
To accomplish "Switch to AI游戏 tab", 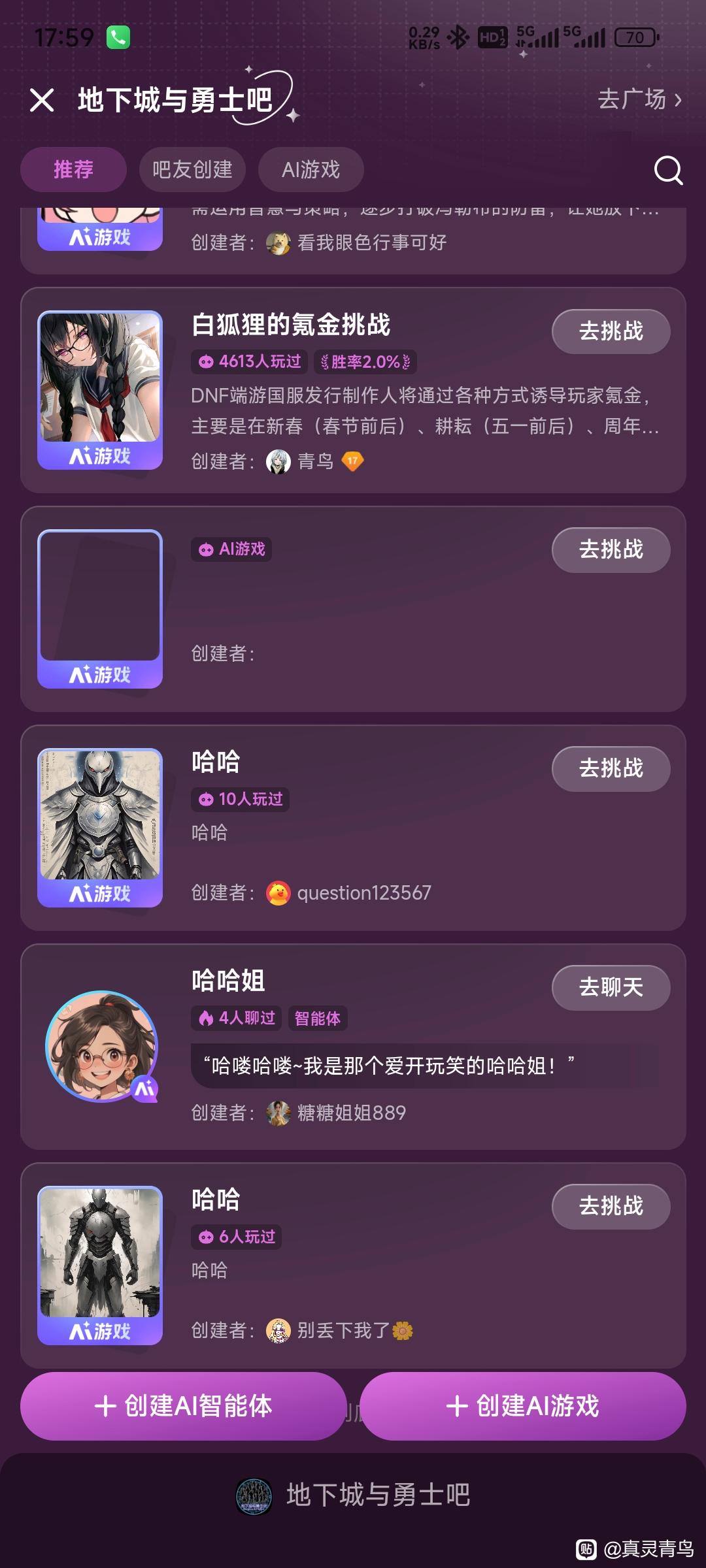I will [311, 170].
